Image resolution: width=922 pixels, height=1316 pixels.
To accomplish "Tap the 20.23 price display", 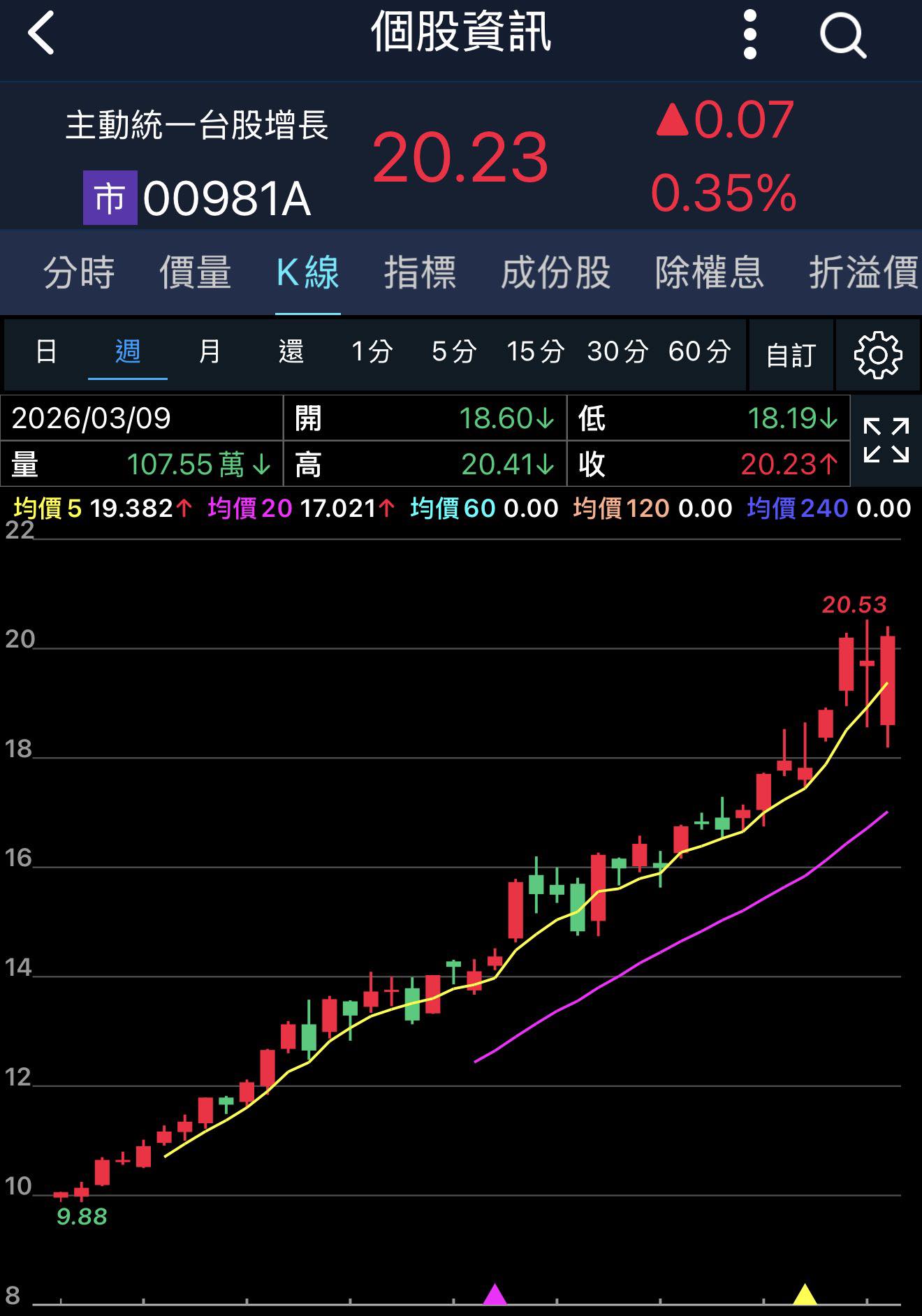I will (x=460, y=159).
